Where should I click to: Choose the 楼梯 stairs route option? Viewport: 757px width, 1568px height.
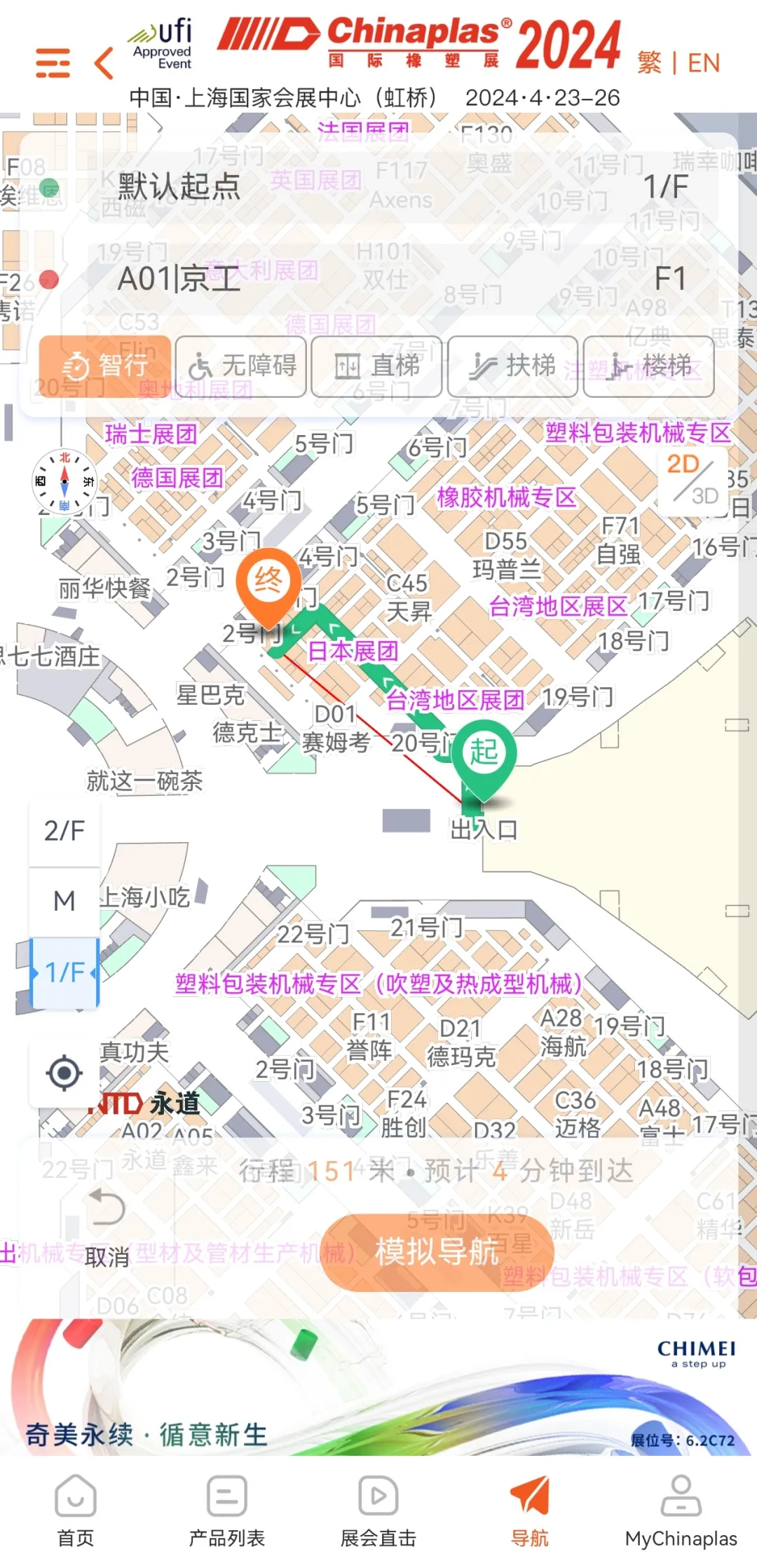(649, 366)
